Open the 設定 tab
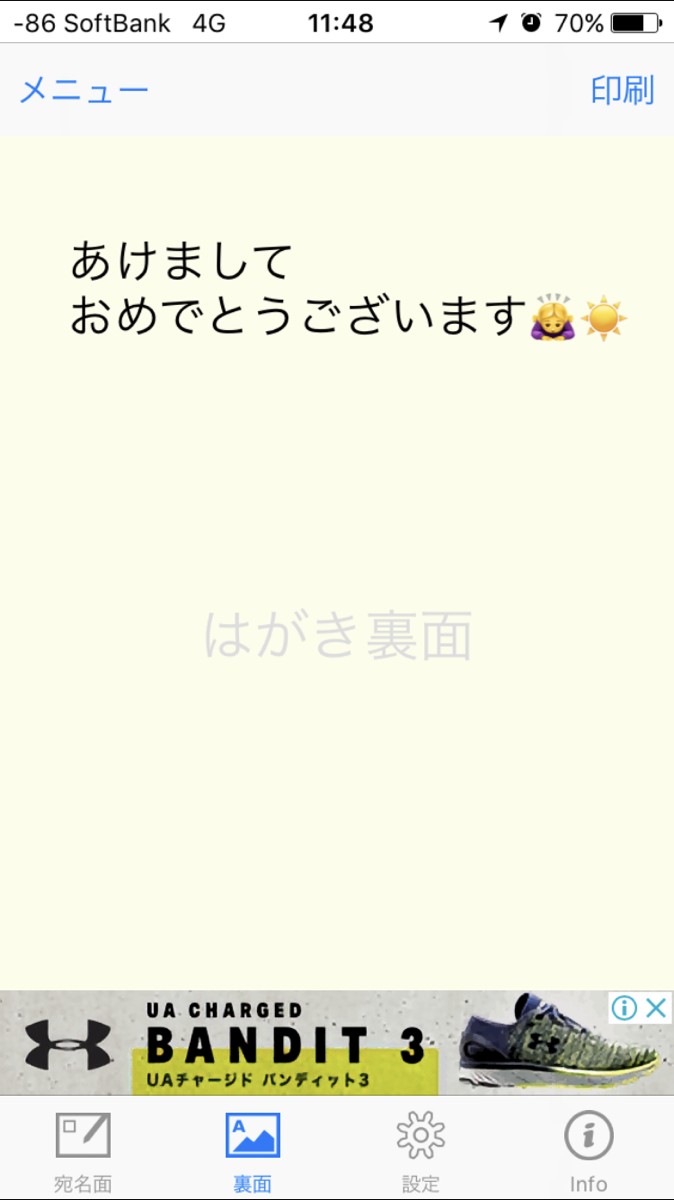The height and width of the screenshot is (1200, 674). [420, 1151]
